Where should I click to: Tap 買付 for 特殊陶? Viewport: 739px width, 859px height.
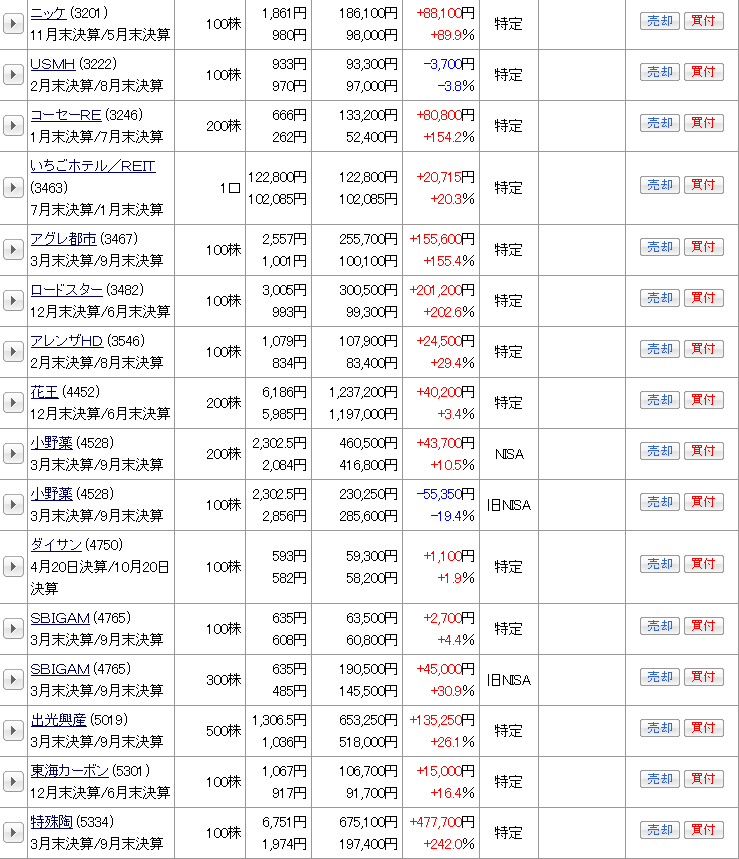click(703, 830)
